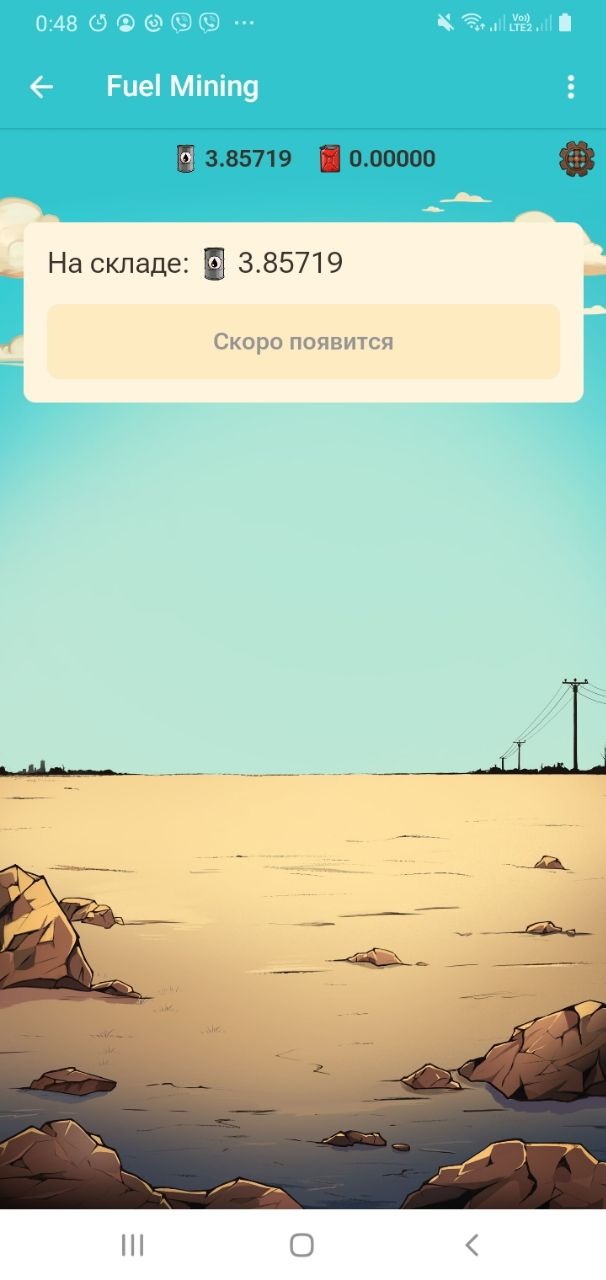Image resolution: width=606 pixels, height=1280 pixels.
Task: Tap the "Скоро появится" button
Action: [303, 342]
